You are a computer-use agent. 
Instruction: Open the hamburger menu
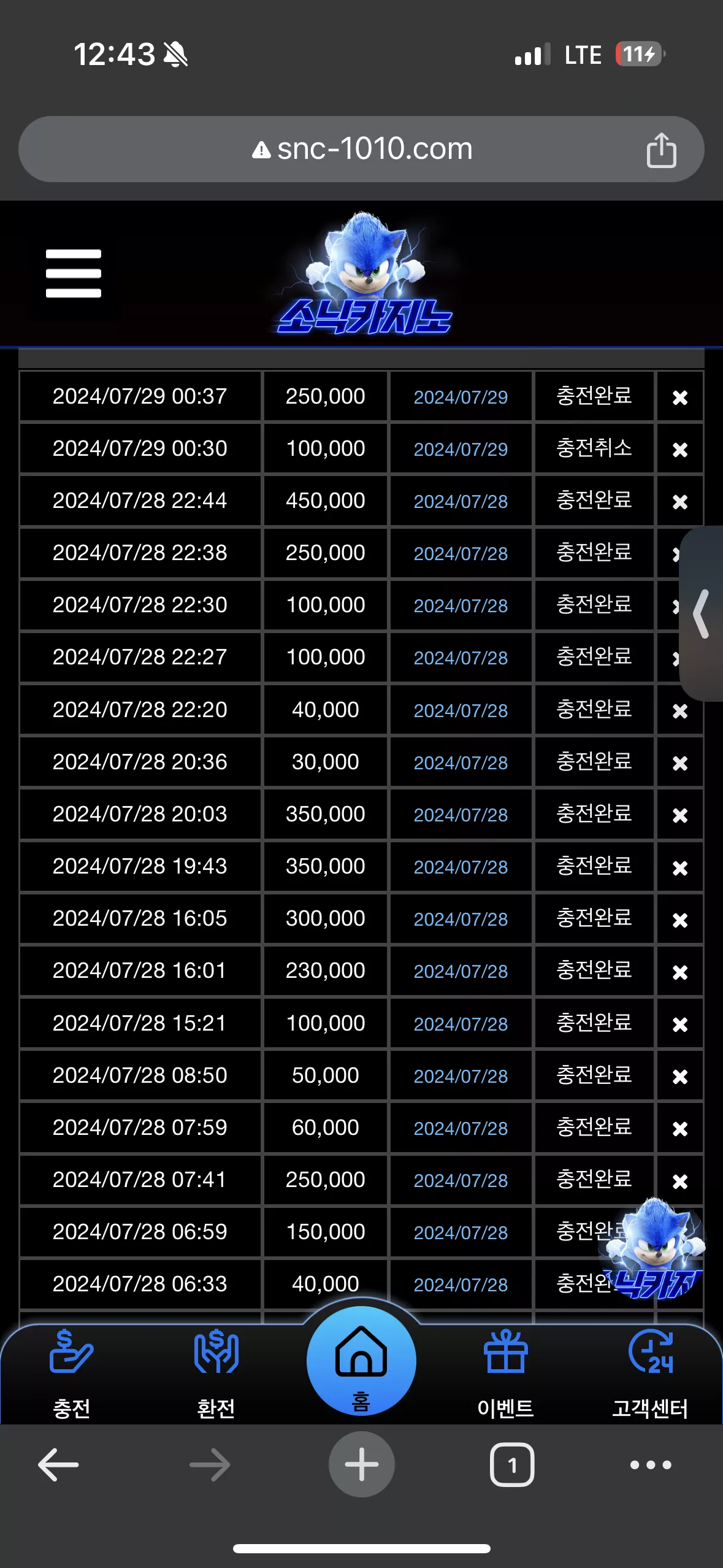[x=74, y=274]
